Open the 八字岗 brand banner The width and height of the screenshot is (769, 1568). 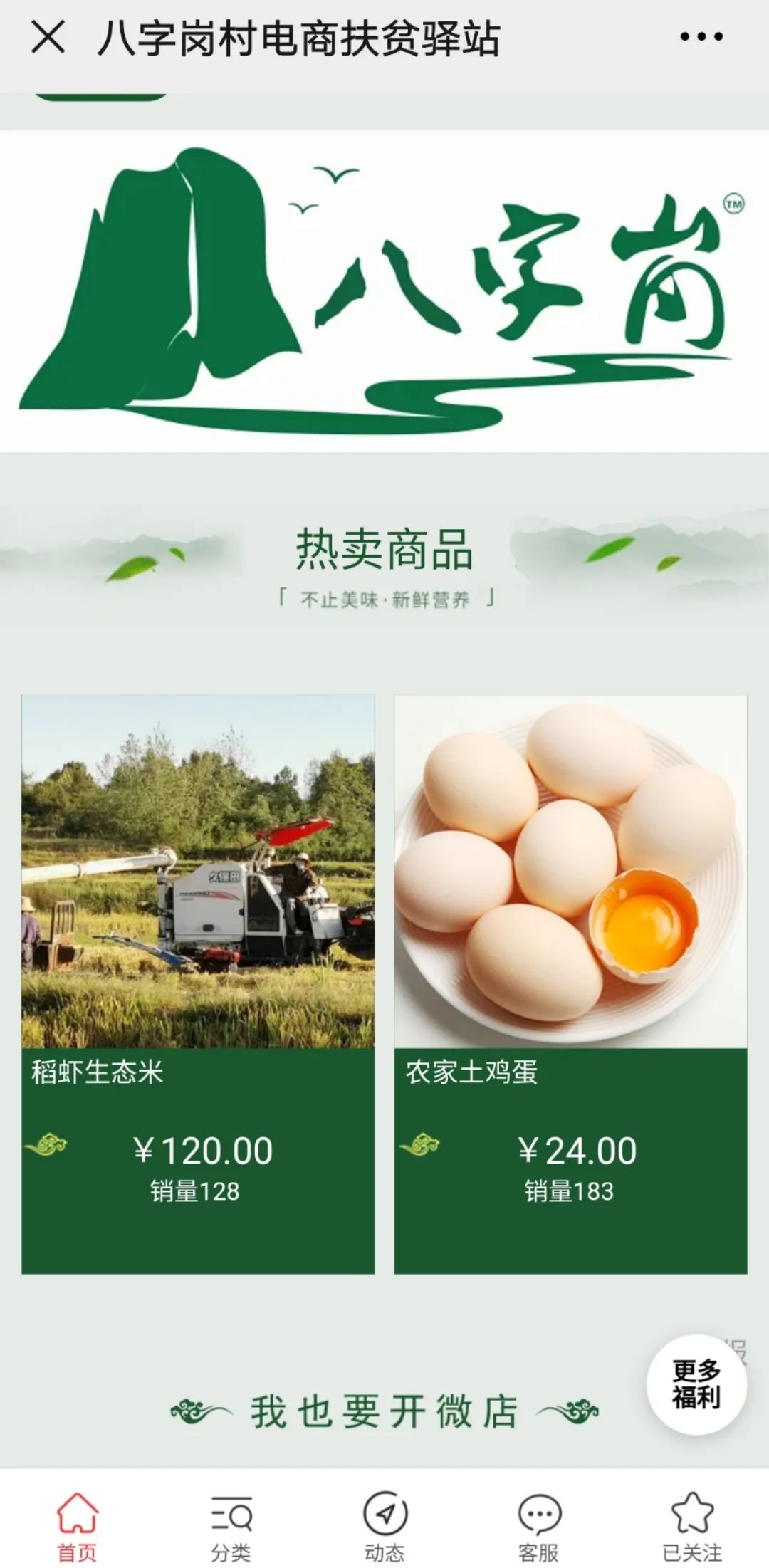[384, 291]
